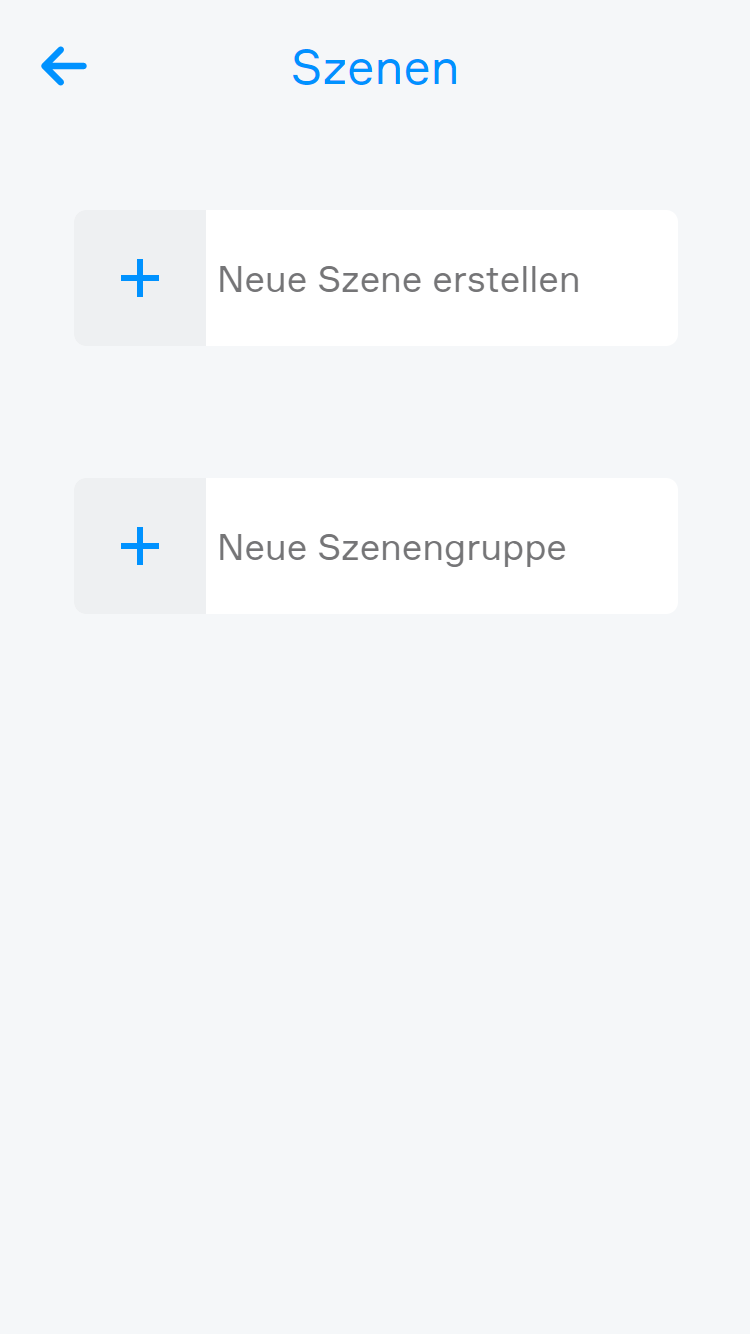750x1334 pixels.
Task: Create a Neue Szenengruppe
Action: [376, 546]
